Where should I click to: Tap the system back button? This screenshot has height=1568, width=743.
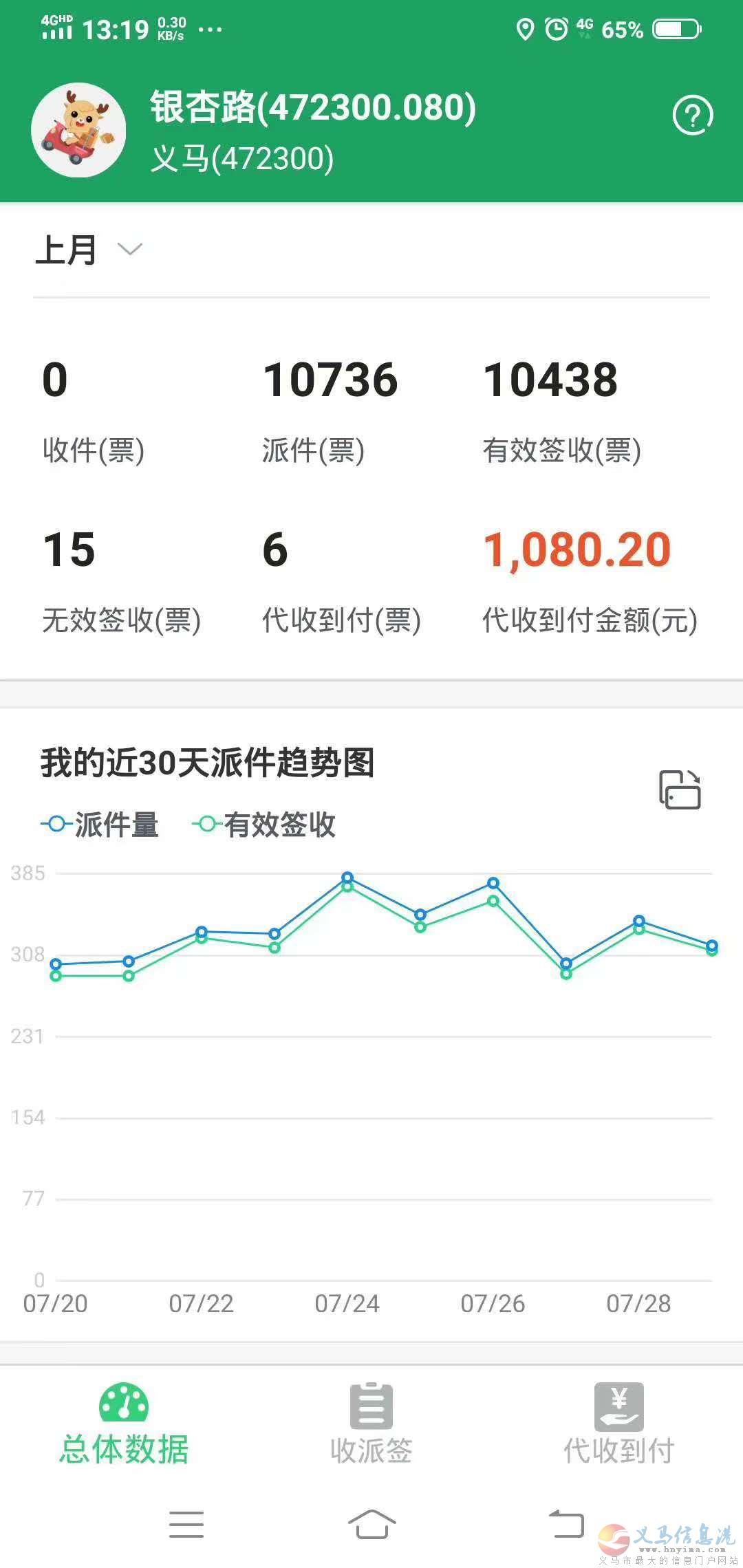click(x=566, y=1525)
